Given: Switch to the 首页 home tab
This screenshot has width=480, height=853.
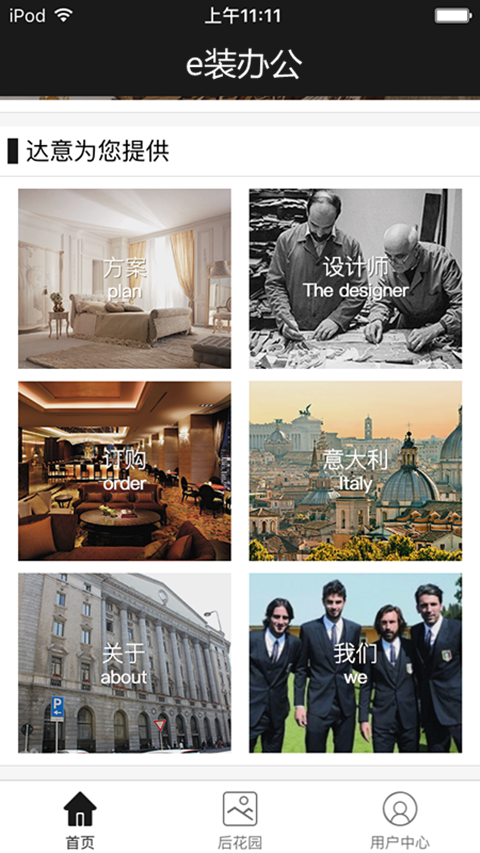Looking at the screenshot, I should tap(80, 820).
